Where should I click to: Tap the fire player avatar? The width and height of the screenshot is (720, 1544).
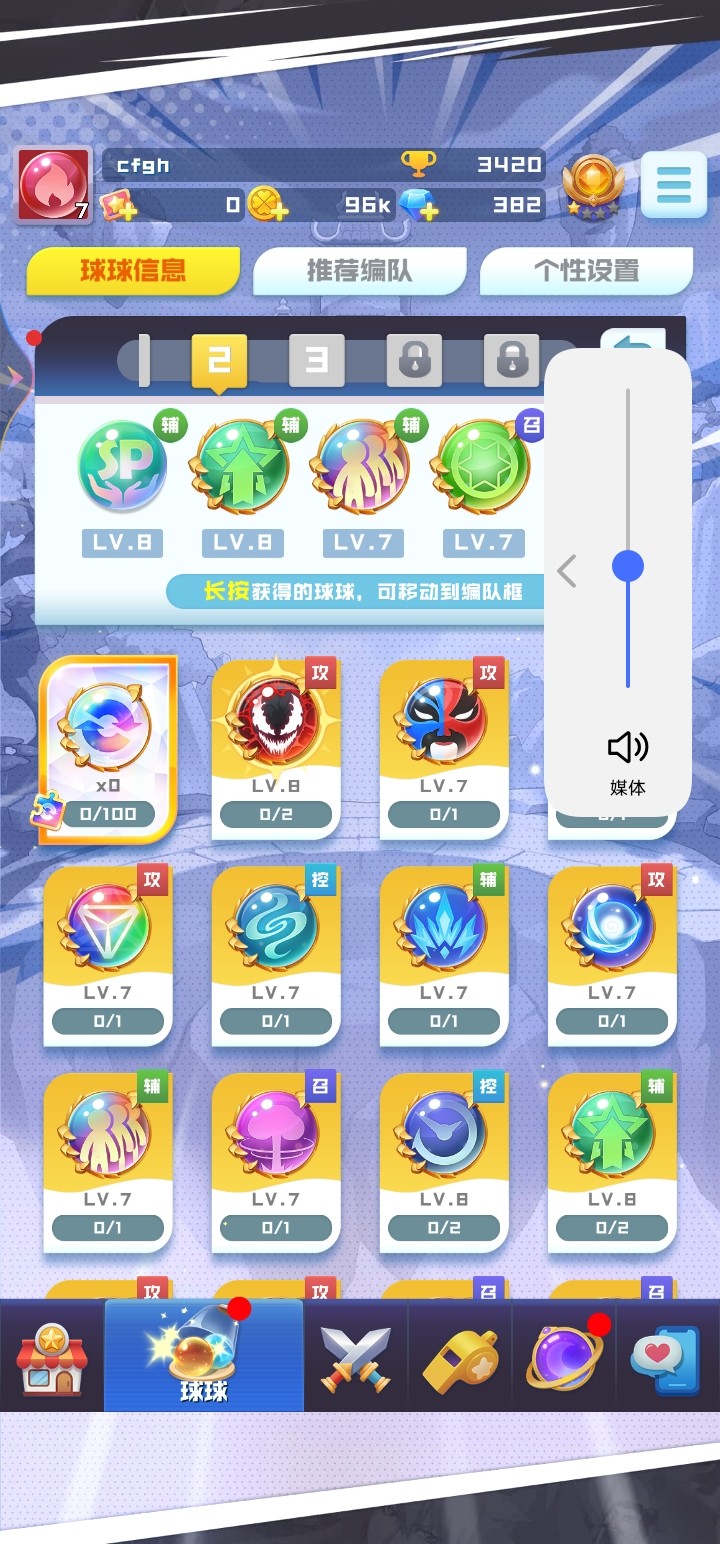click(54, 185)
